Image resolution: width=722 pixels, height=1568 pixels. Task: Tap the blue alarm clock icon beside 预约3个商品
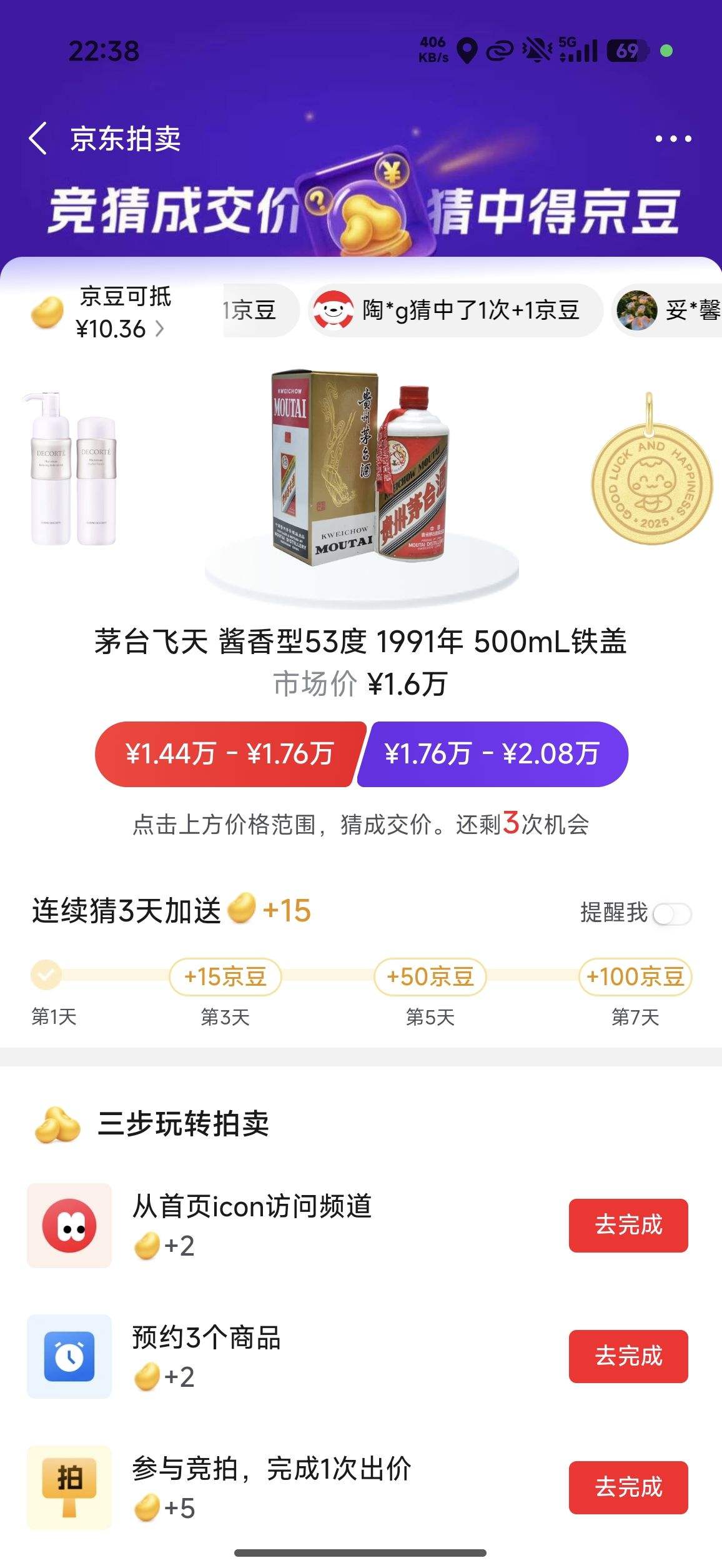pos(69,1357)
